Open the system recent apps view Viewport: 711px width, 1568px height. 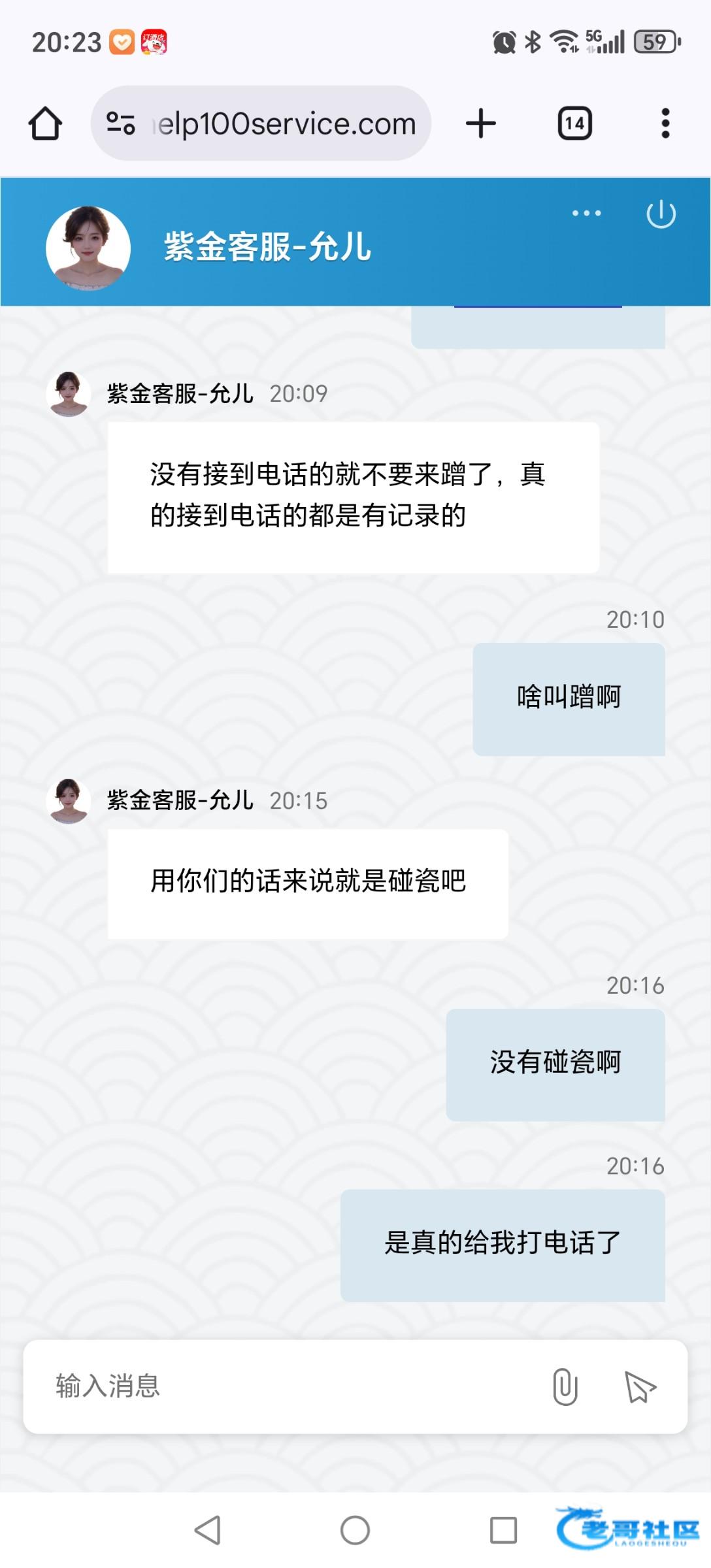(503, 1529)
